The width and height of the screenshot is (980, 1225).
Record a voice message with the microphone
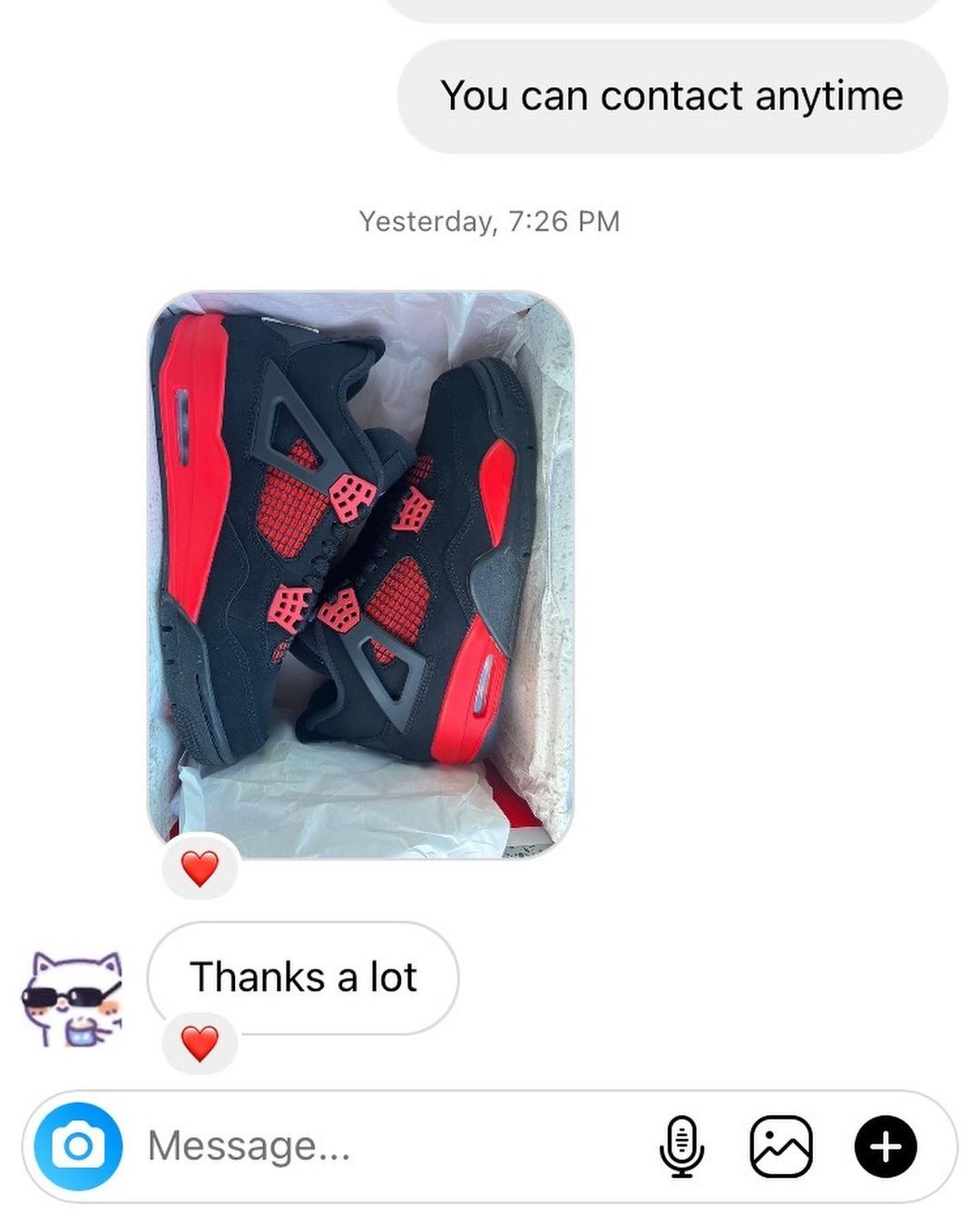681,1146
